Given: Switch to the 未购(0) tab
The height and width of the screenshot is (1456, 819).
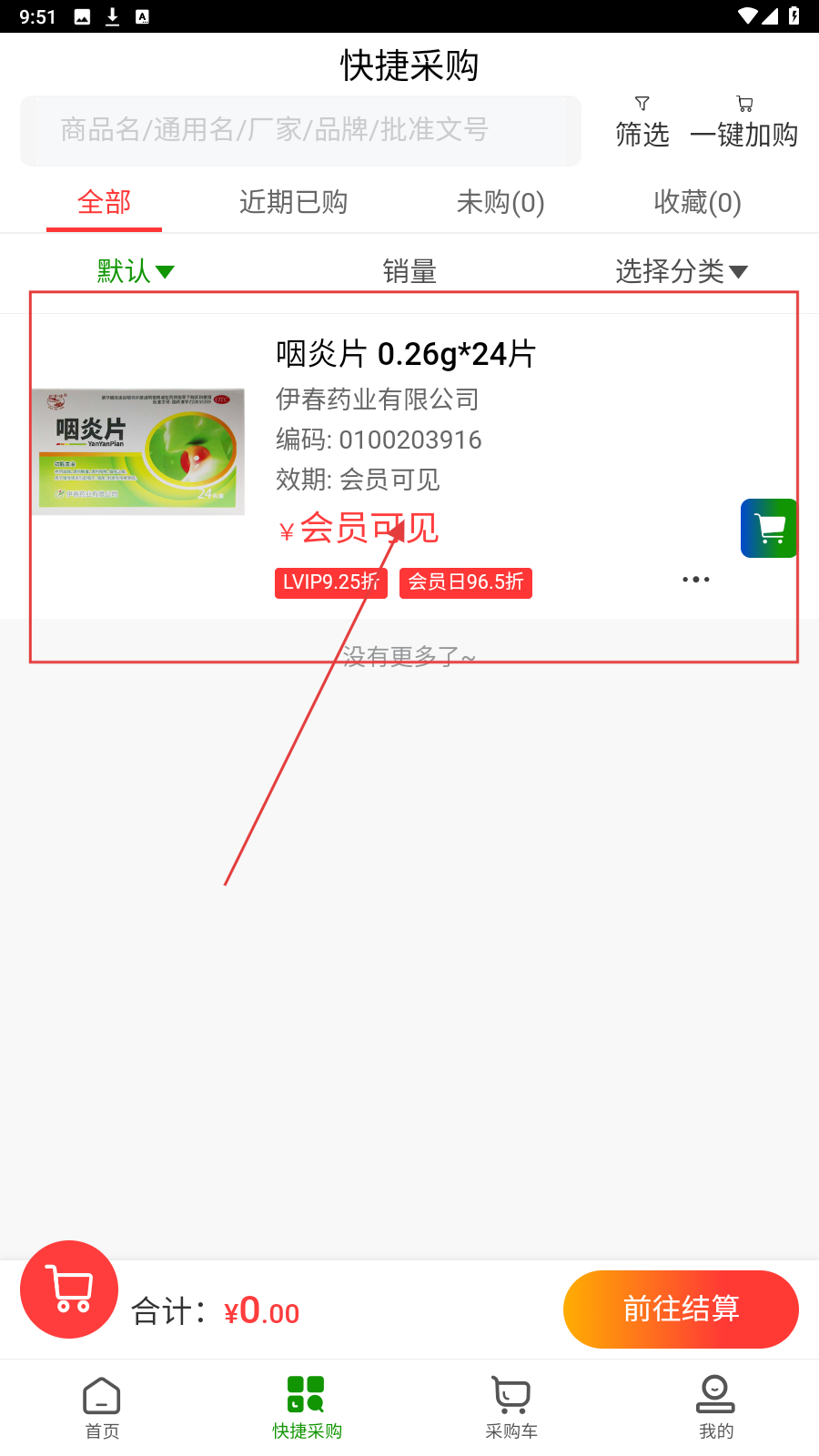Looking at the screenshot, I should [500, 202].
